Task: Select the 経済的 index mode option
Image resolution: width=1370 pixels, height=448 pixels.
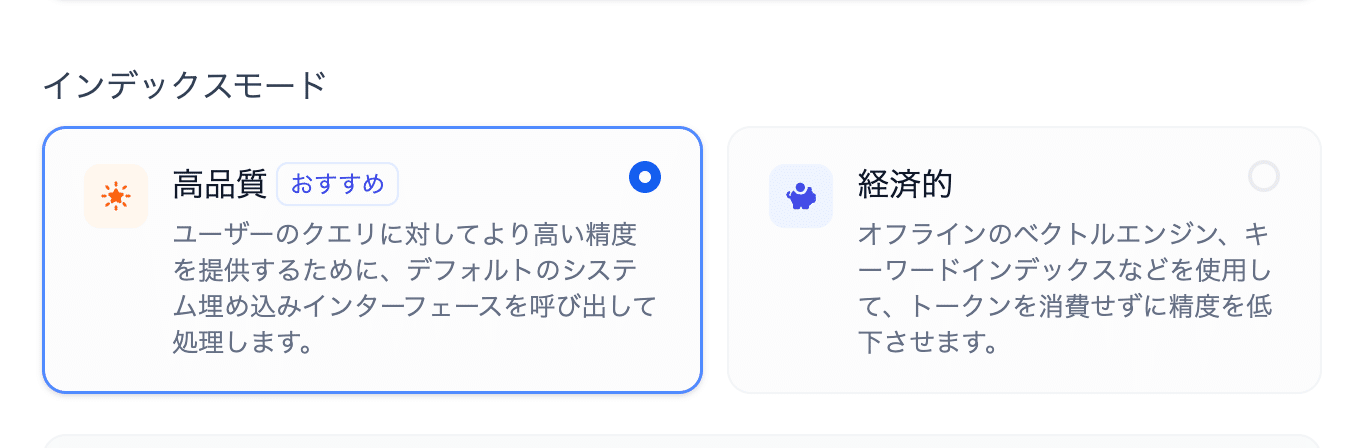Action: point(1023,260)
